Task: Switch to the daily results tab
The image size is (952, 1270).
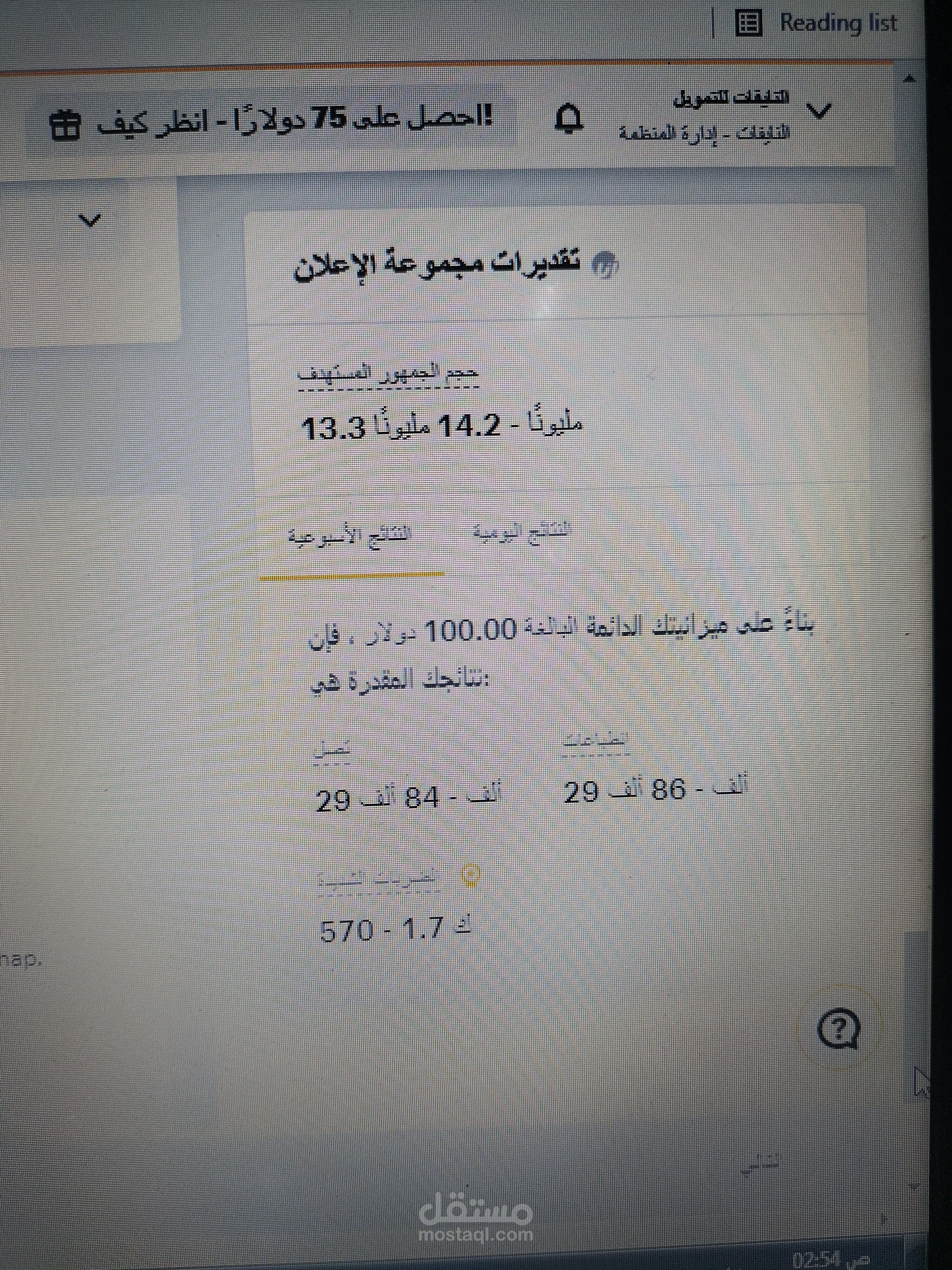Action: pyautogui.click(x=522, y=532)
